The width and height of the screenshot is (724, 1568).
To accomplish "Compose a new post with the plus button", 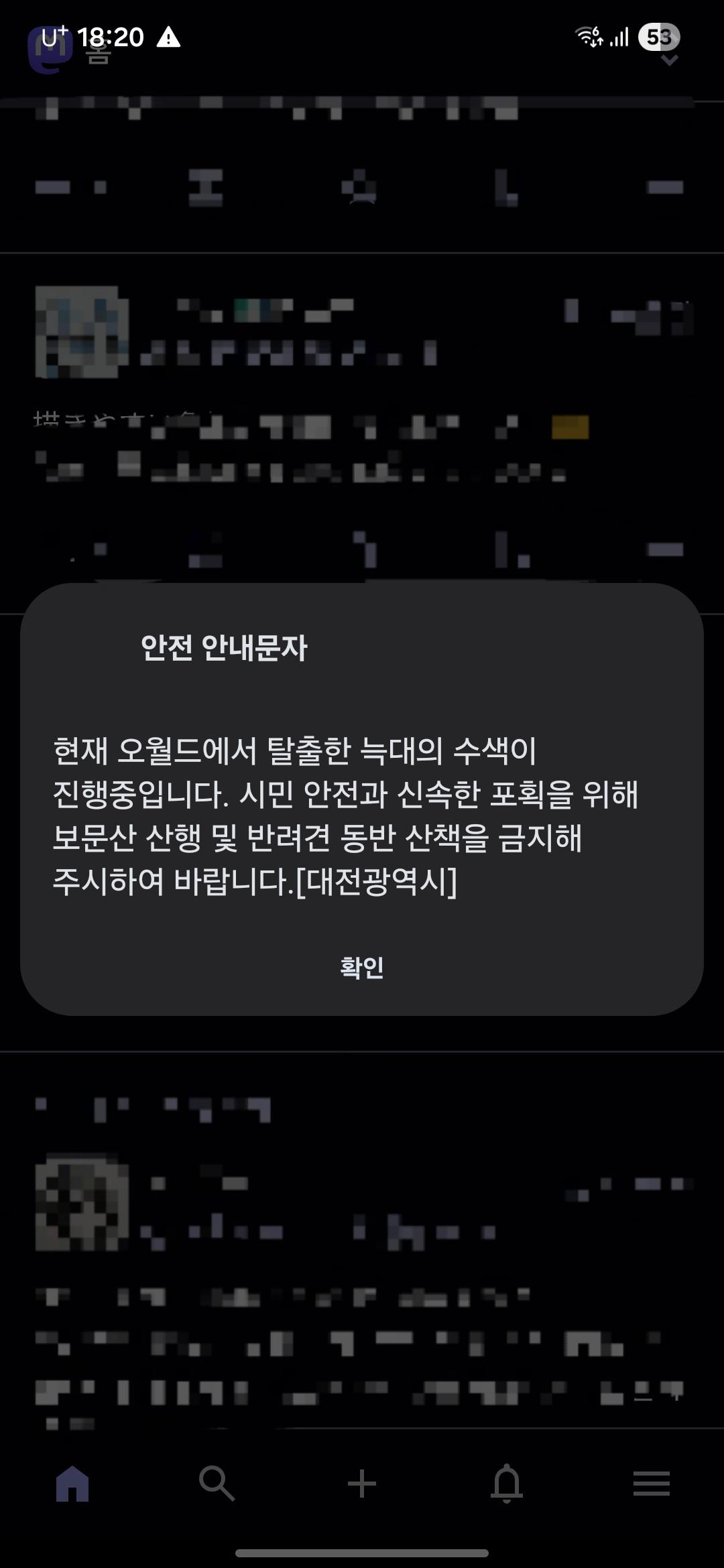I will (x=362, y=1484).
